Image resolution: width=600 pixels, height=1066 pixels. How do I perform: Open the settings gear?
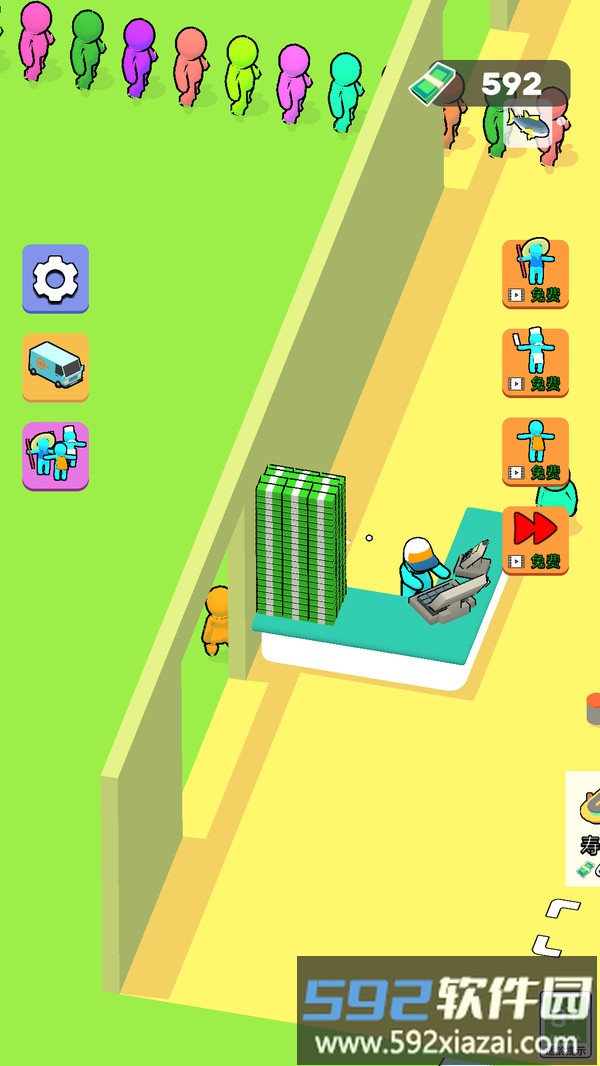56,279
